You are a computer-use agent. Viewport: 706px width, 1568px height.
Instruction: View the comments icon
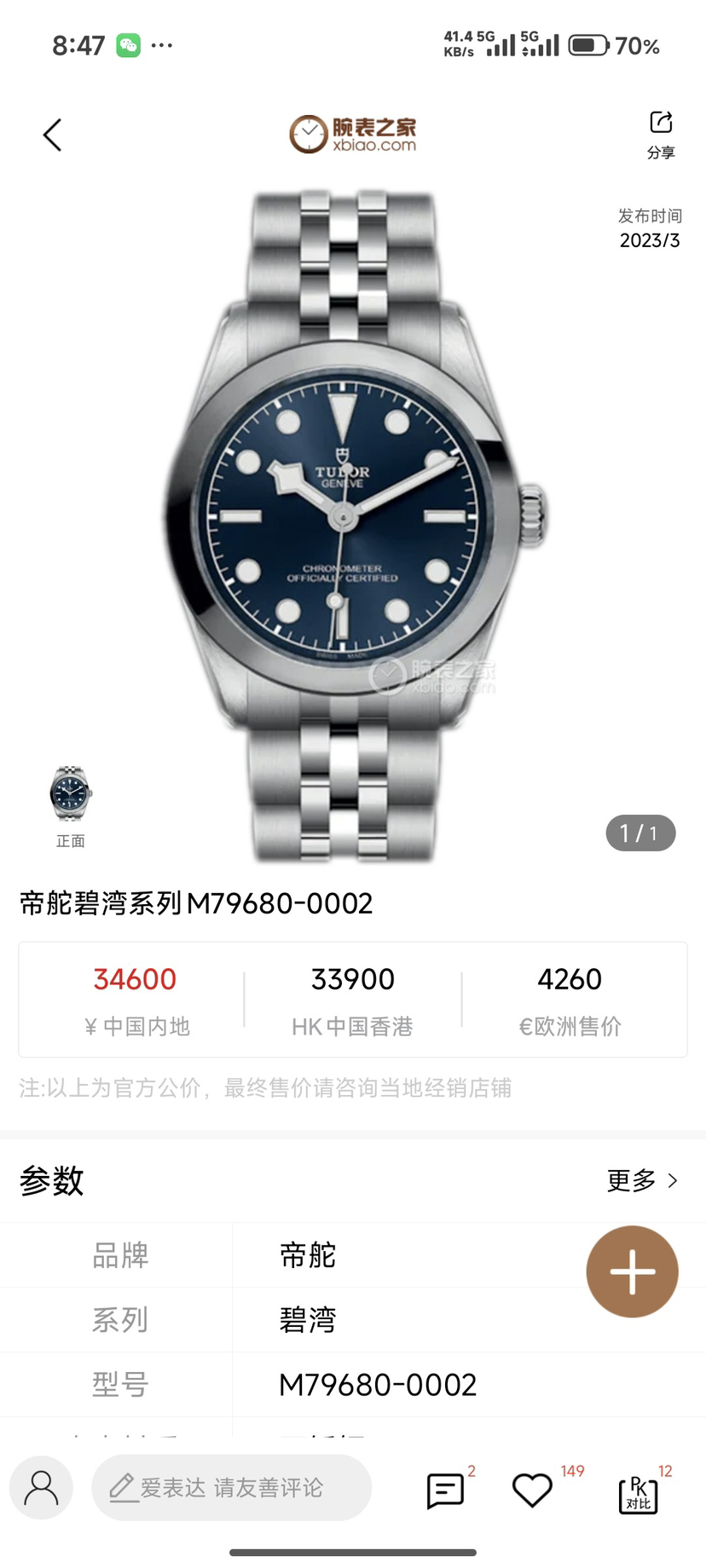445,1490
